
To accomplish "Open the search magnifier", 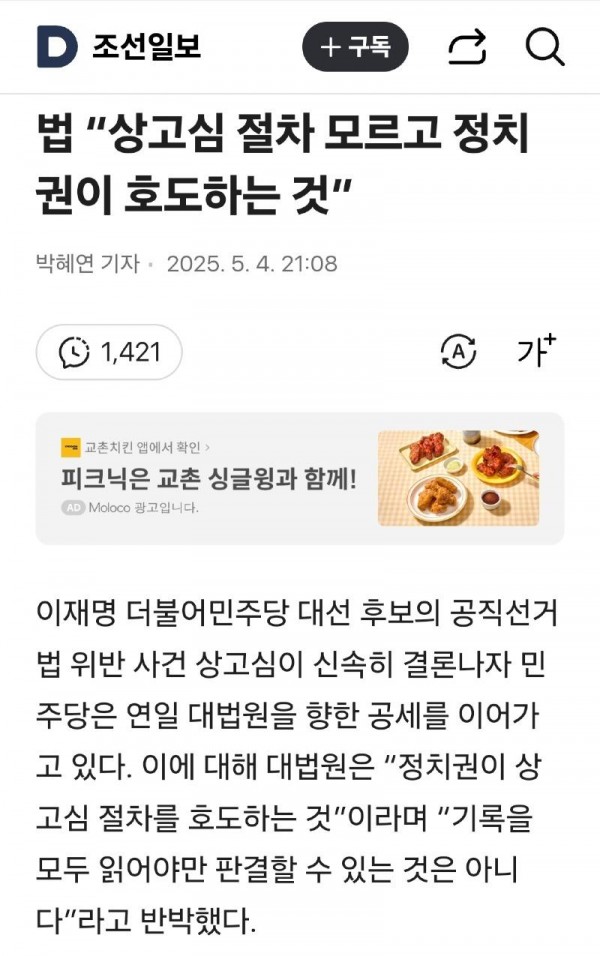I will tap(545, 46).
